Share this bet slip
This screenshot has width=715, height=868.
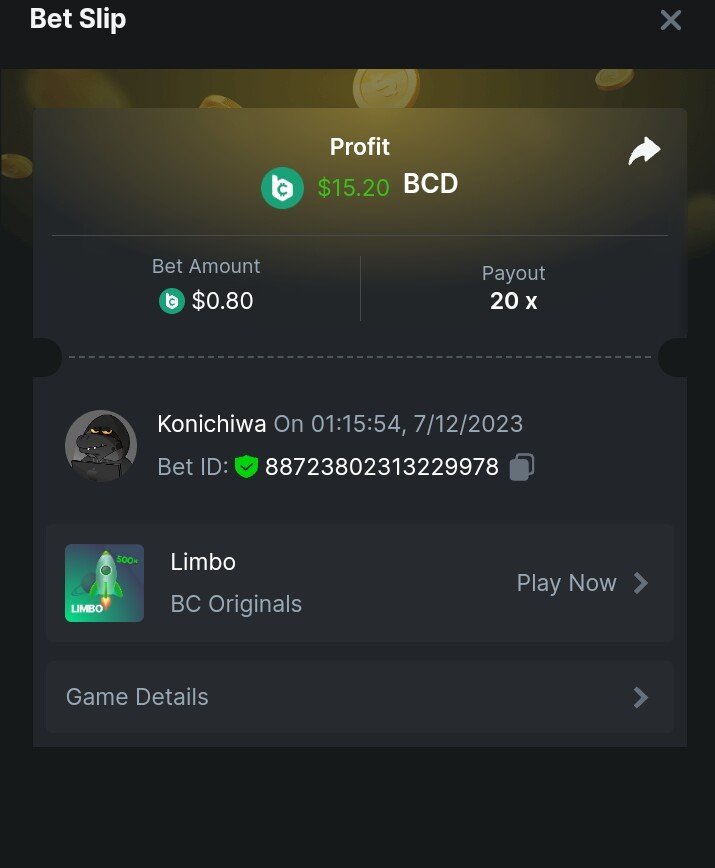[x=644, y=151]
